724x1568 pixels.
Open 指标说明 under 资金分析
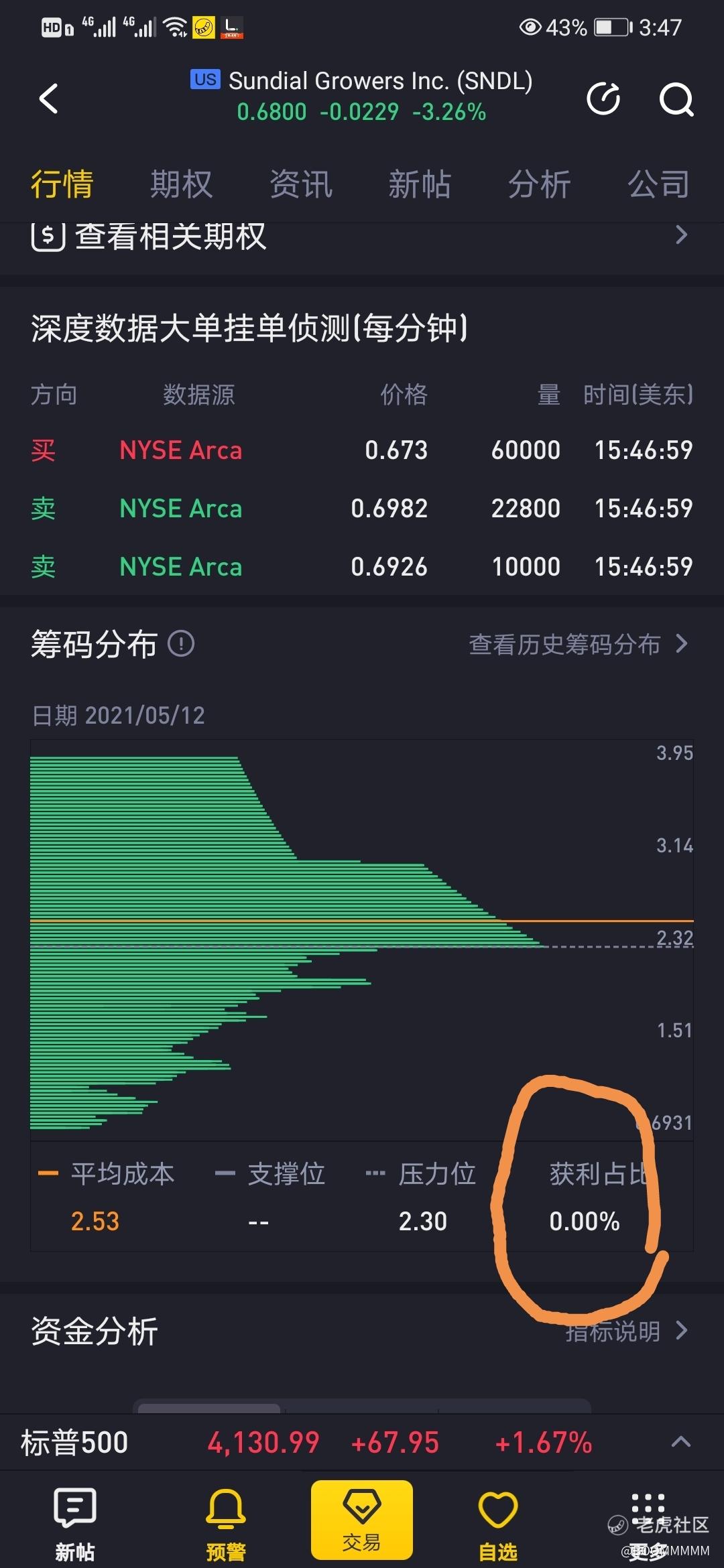tap(625, 1331)
